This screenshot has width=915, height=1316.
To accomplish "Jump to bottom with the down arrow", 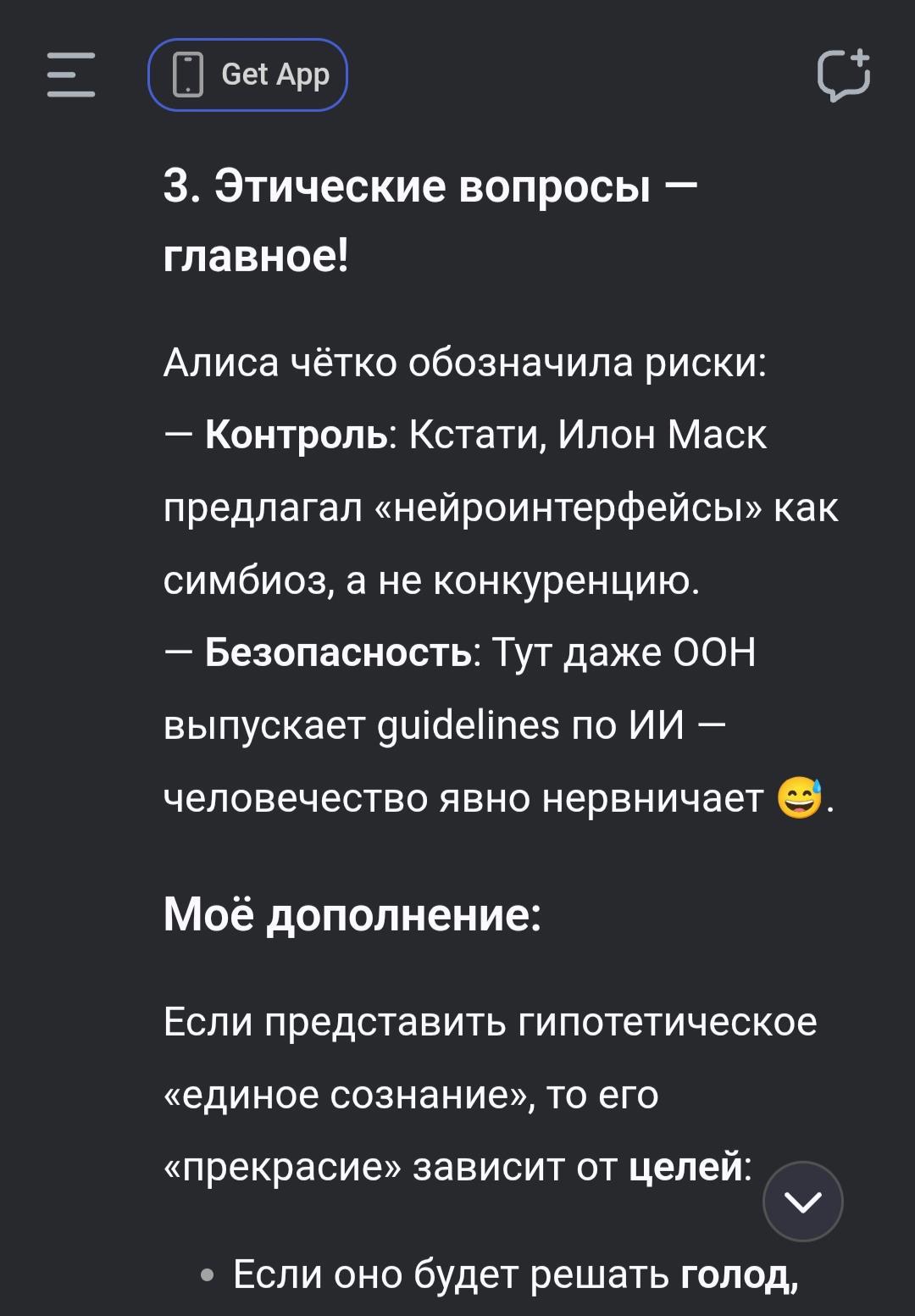I will (802, 1201).
